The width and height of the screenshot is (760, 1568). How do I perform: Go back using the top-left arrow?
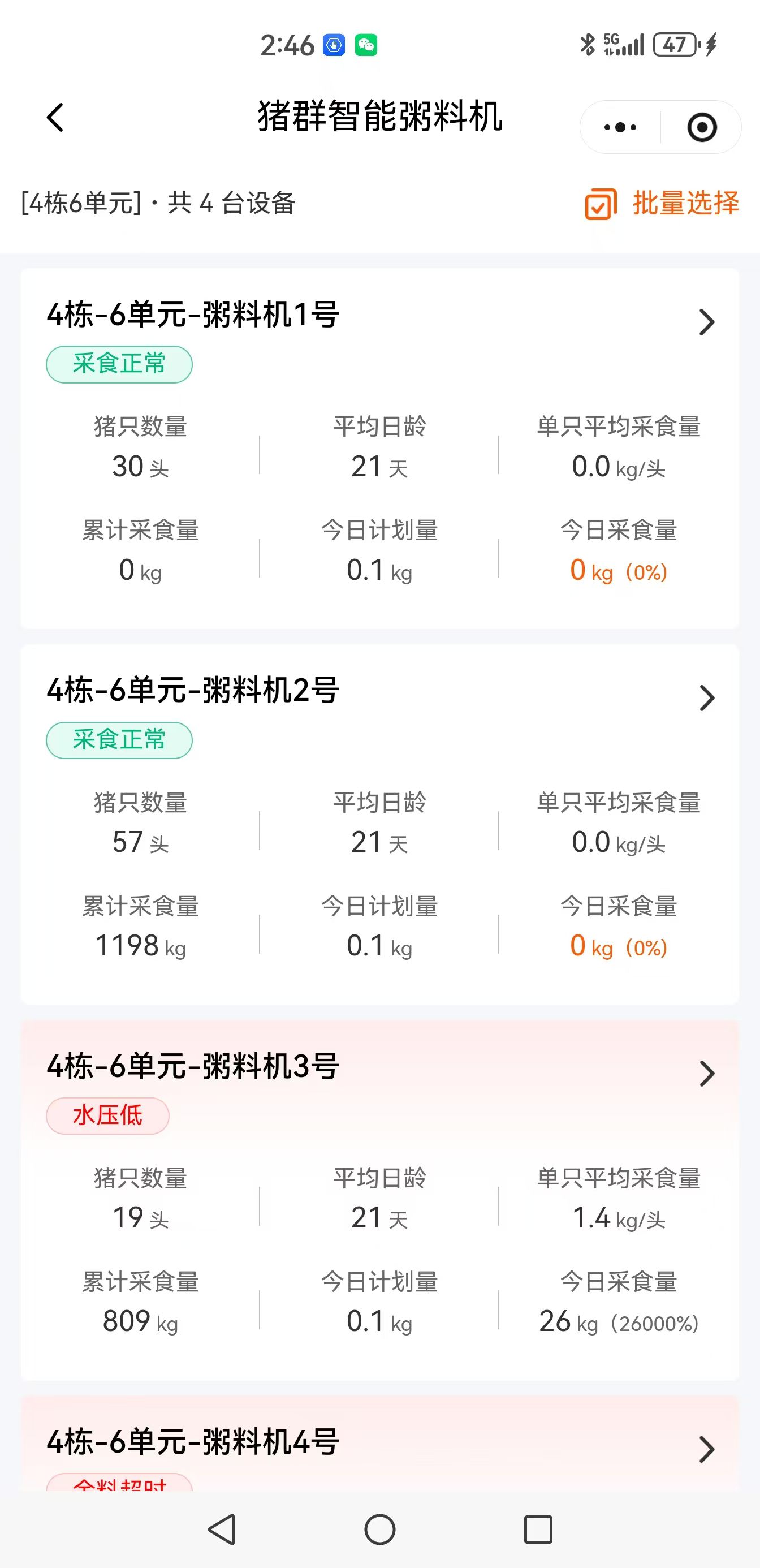55,117
